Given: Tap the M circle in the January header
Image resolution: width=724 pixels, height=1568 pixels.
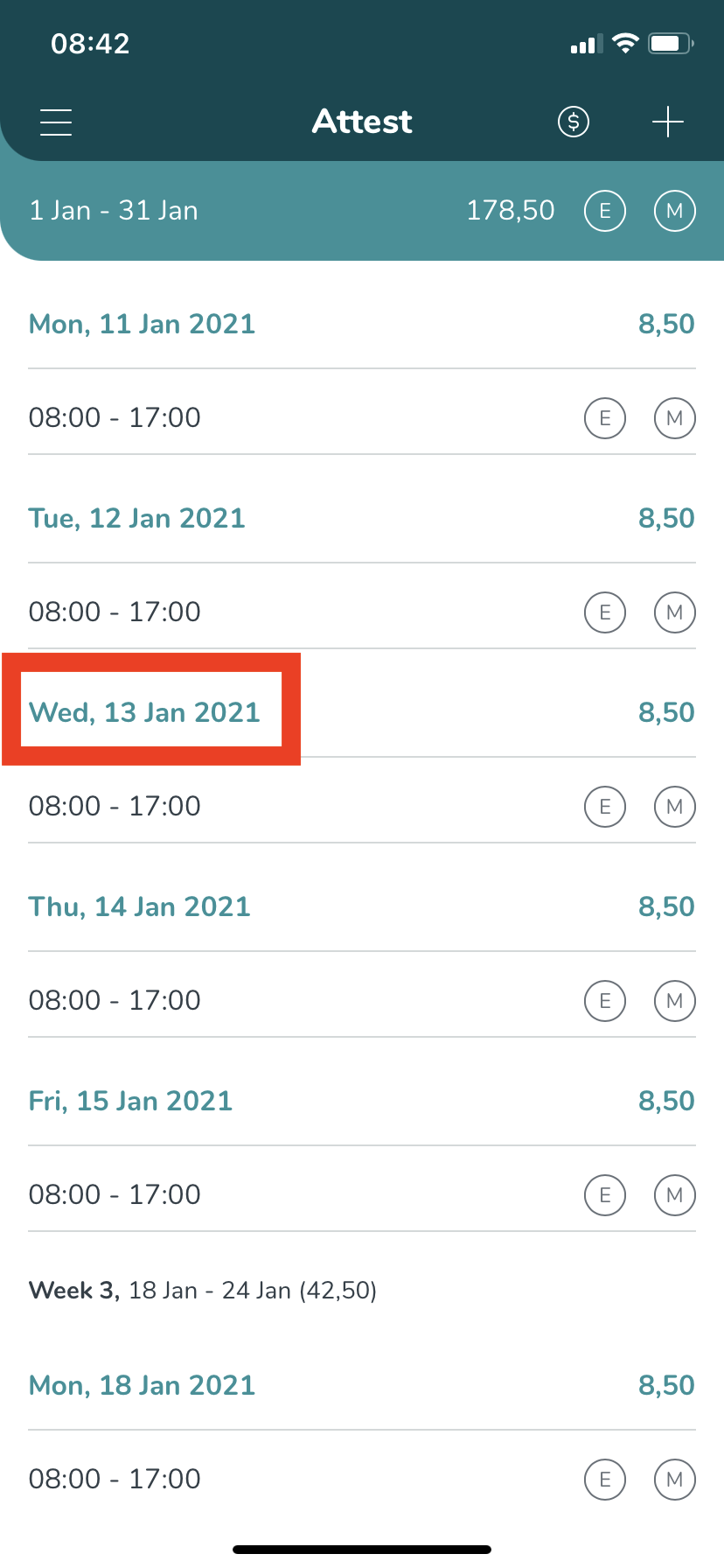Looking at the screenshot, I should [x=675, y=211].
